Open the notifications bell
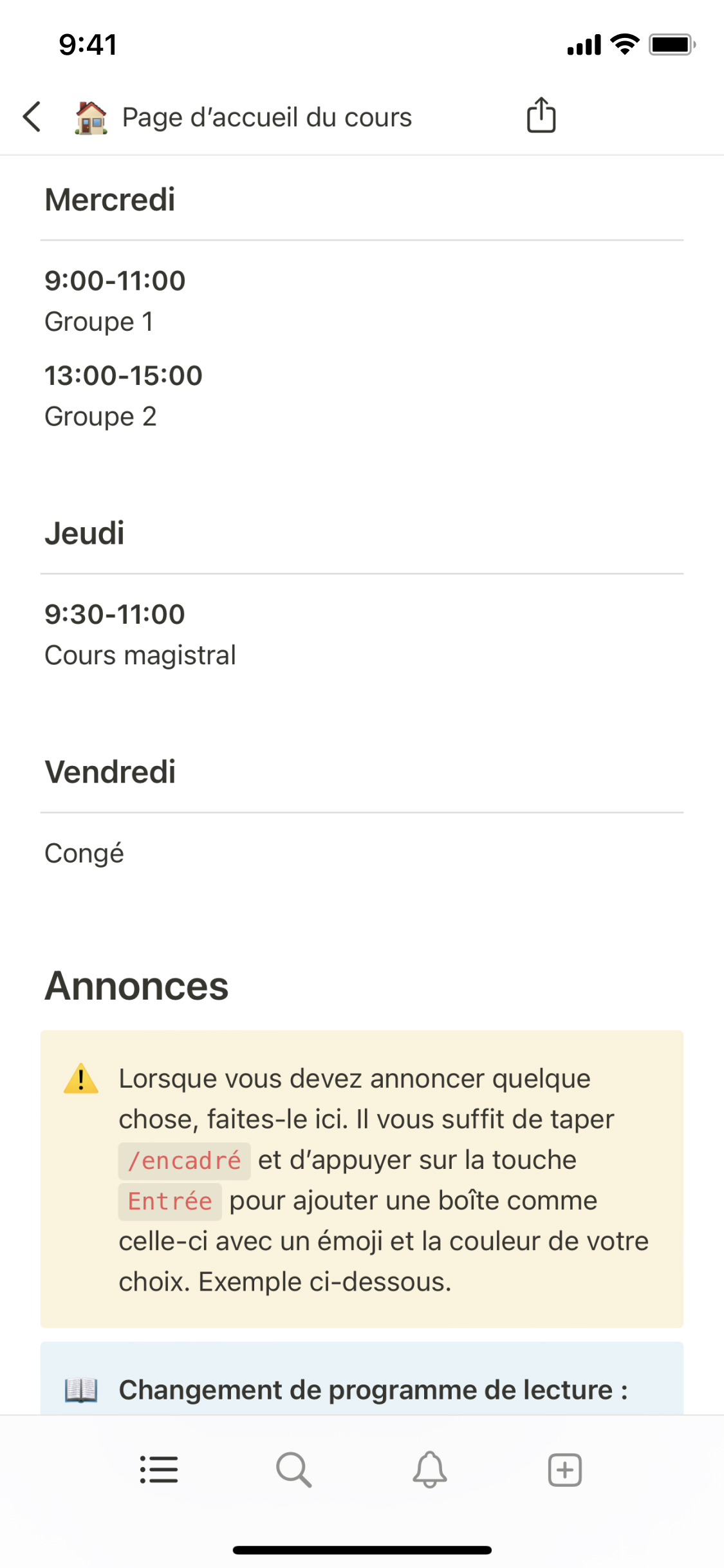 pyautogui.click(x=429, y=1470)
